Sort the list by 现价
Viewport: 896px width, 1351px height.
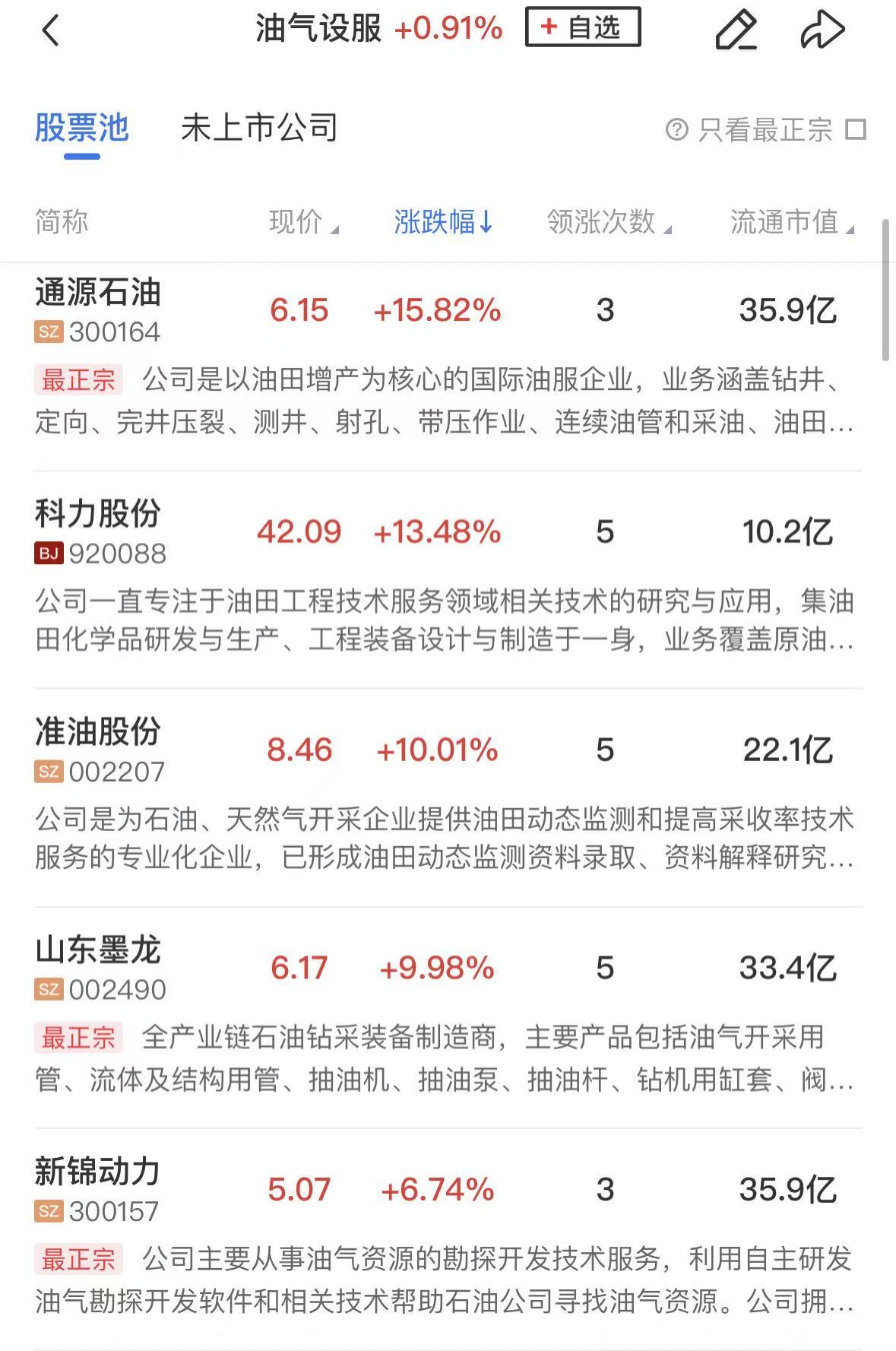[x=303, y=223]
